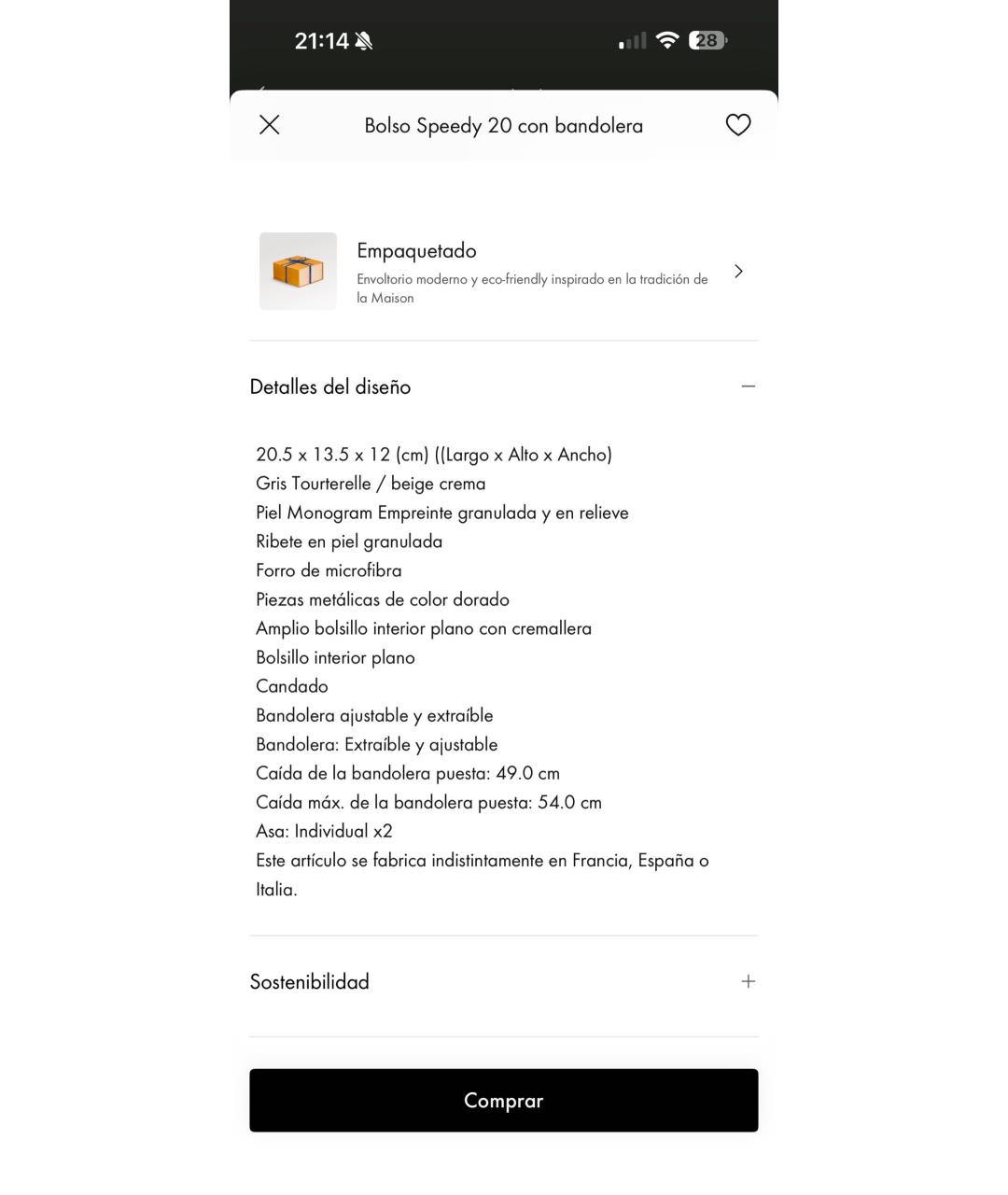
Task: Click the X close icon on product header
Action: [x=270, y=124]
